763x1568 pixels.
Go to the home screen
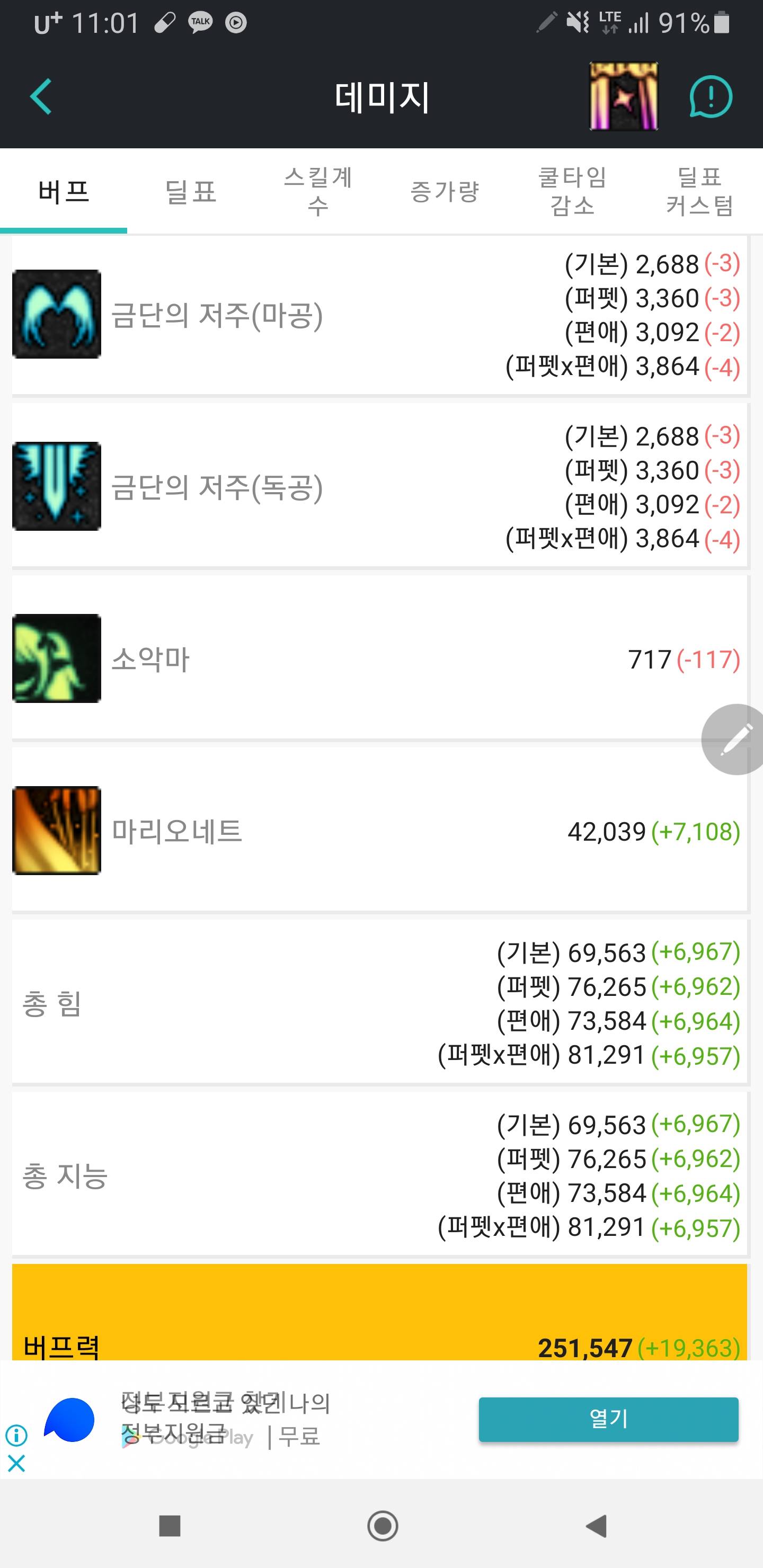(383, 1526)
